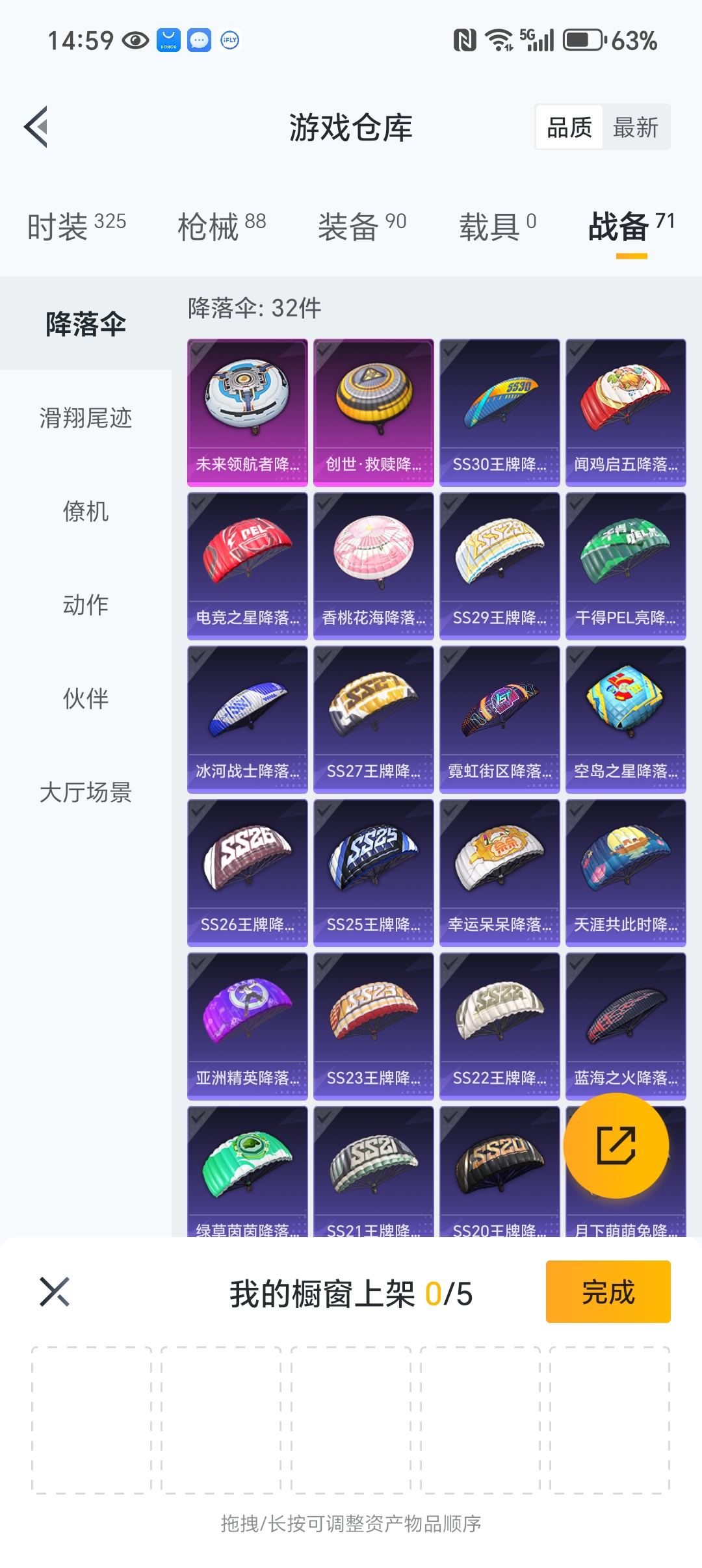This screenshot has height=1568, width=702.
Task: Confirm showcase with 完成 button
Action: (608, 1291)
